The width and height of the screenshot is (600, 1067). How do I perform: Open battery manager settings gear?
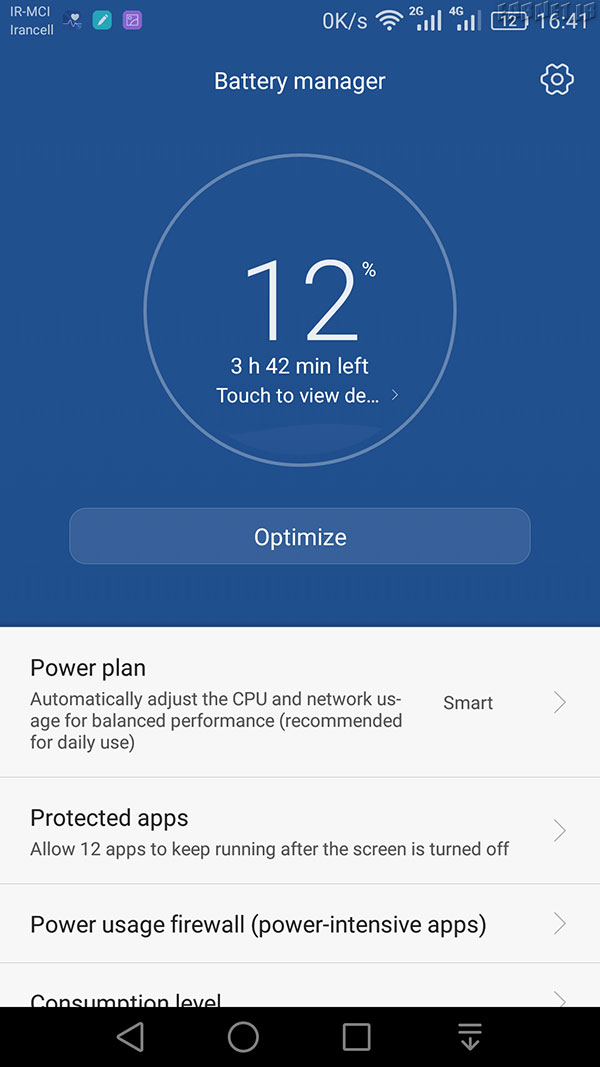(x=556, y=80)
